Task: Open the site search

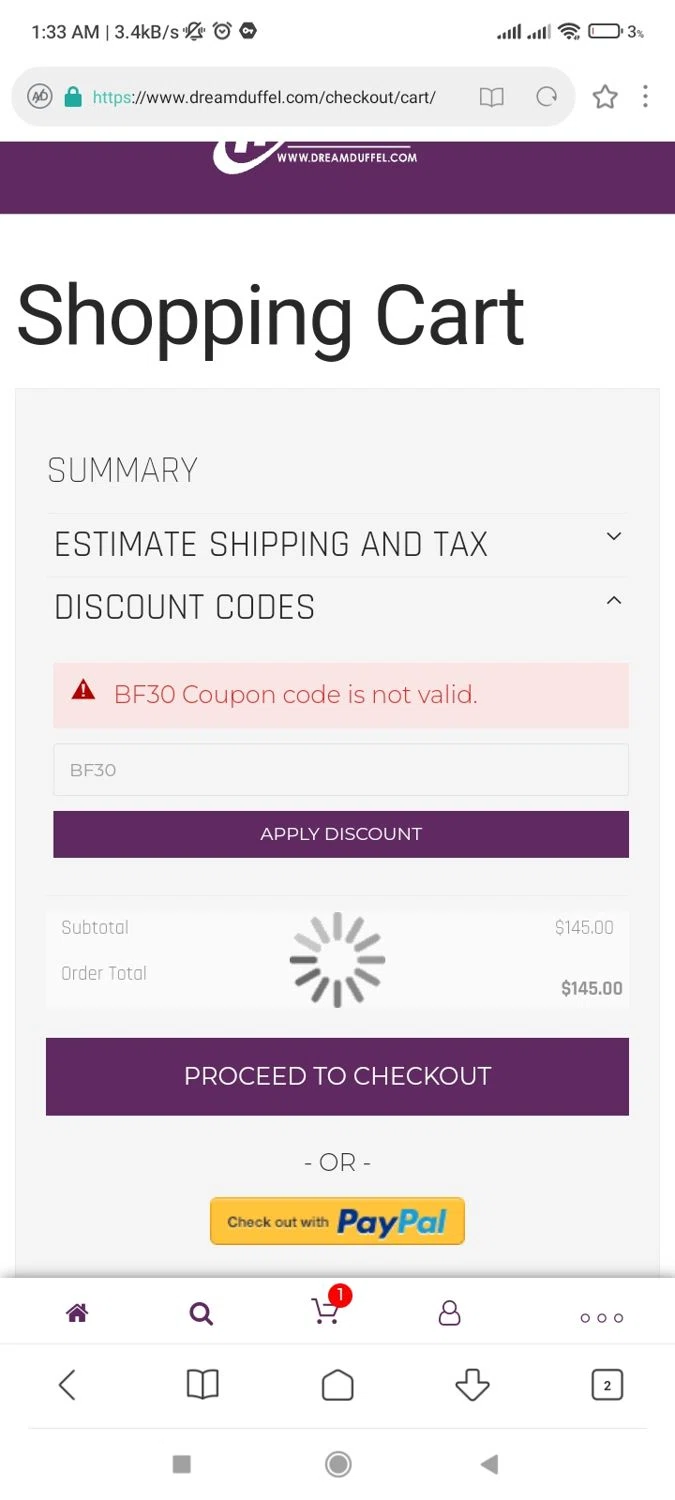Action: [x=201, y=1314]
